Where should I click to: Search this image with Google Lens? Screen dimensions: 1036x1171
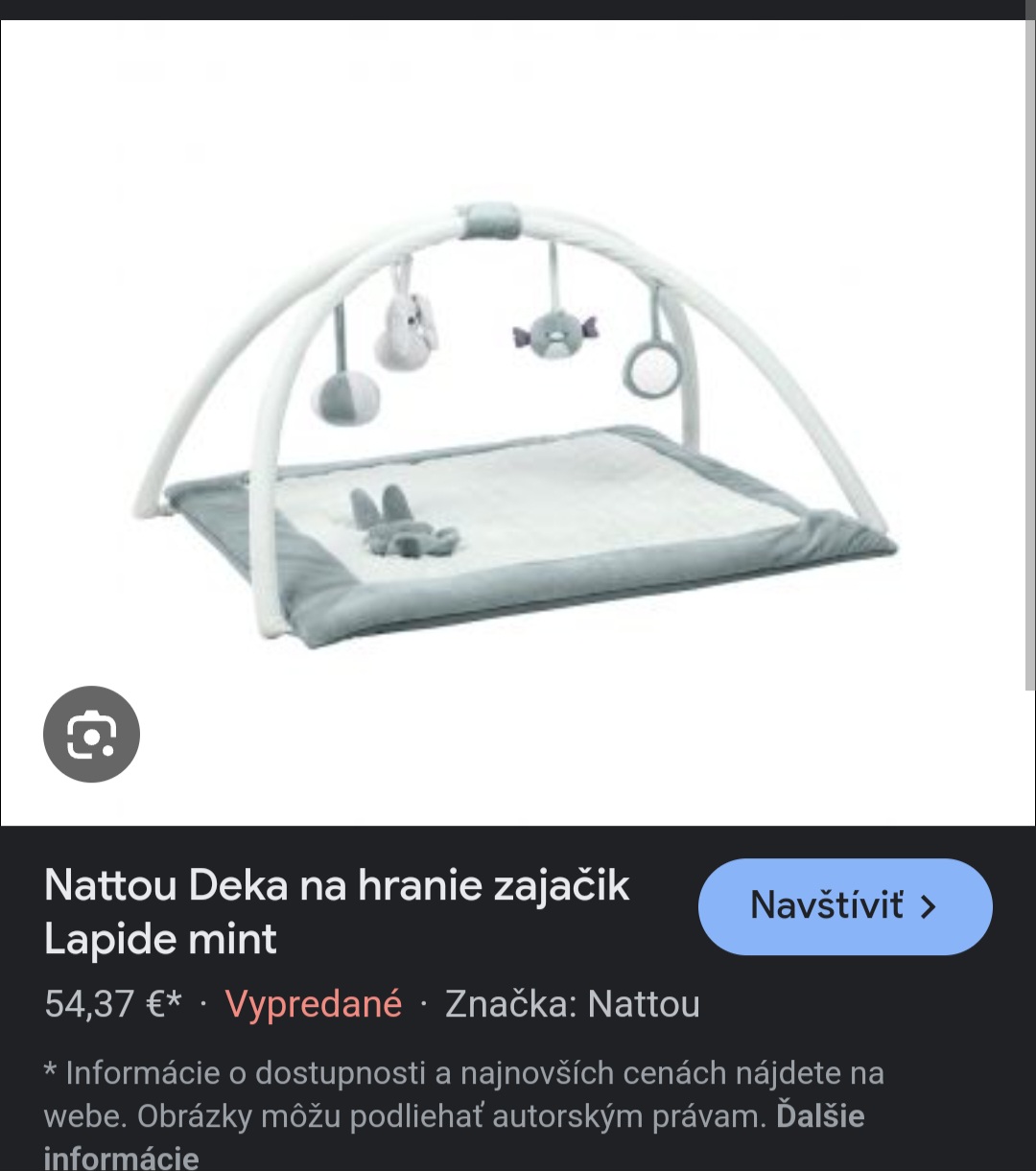pyautogui.click(x=91, y=735)
